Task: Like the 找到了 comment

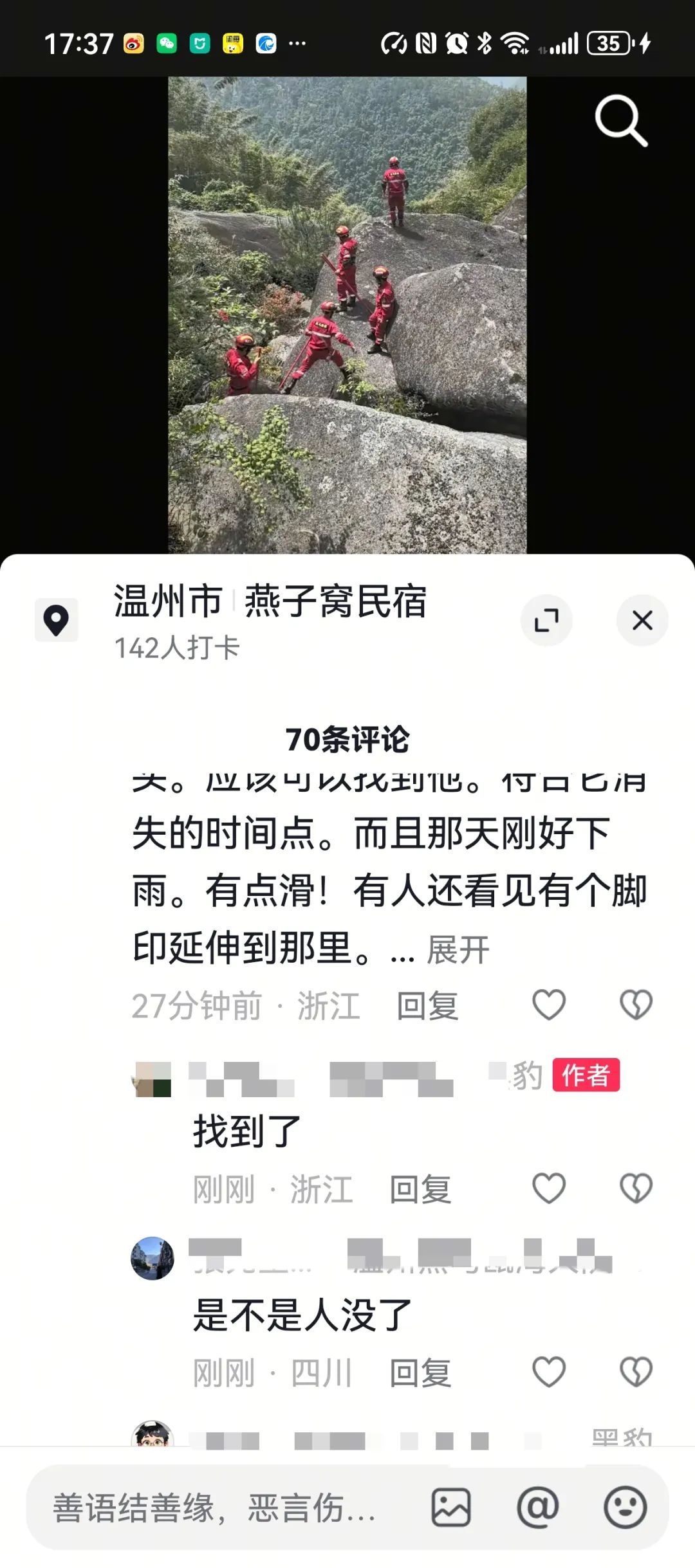Action: [549, 1188]
